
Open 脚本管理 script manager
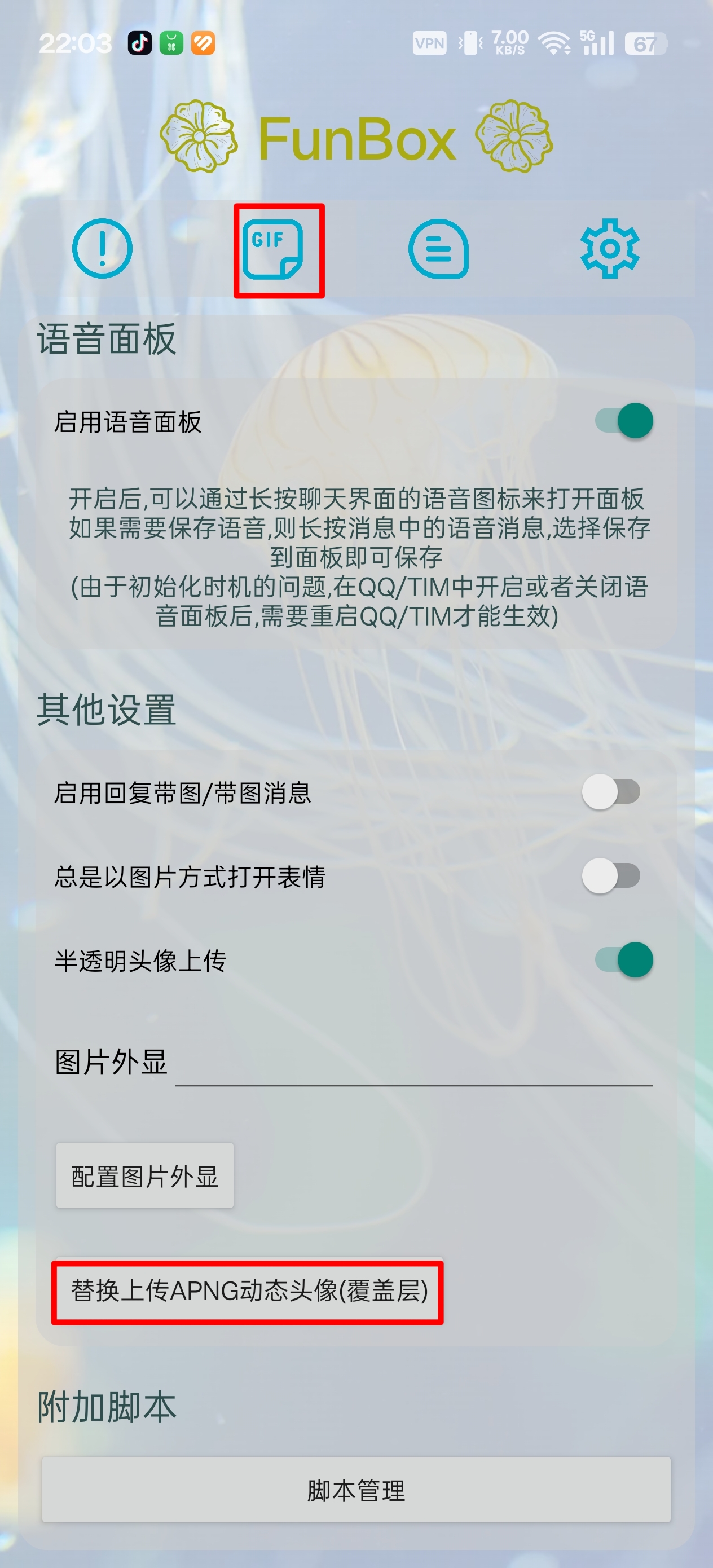coord(356,1490)
